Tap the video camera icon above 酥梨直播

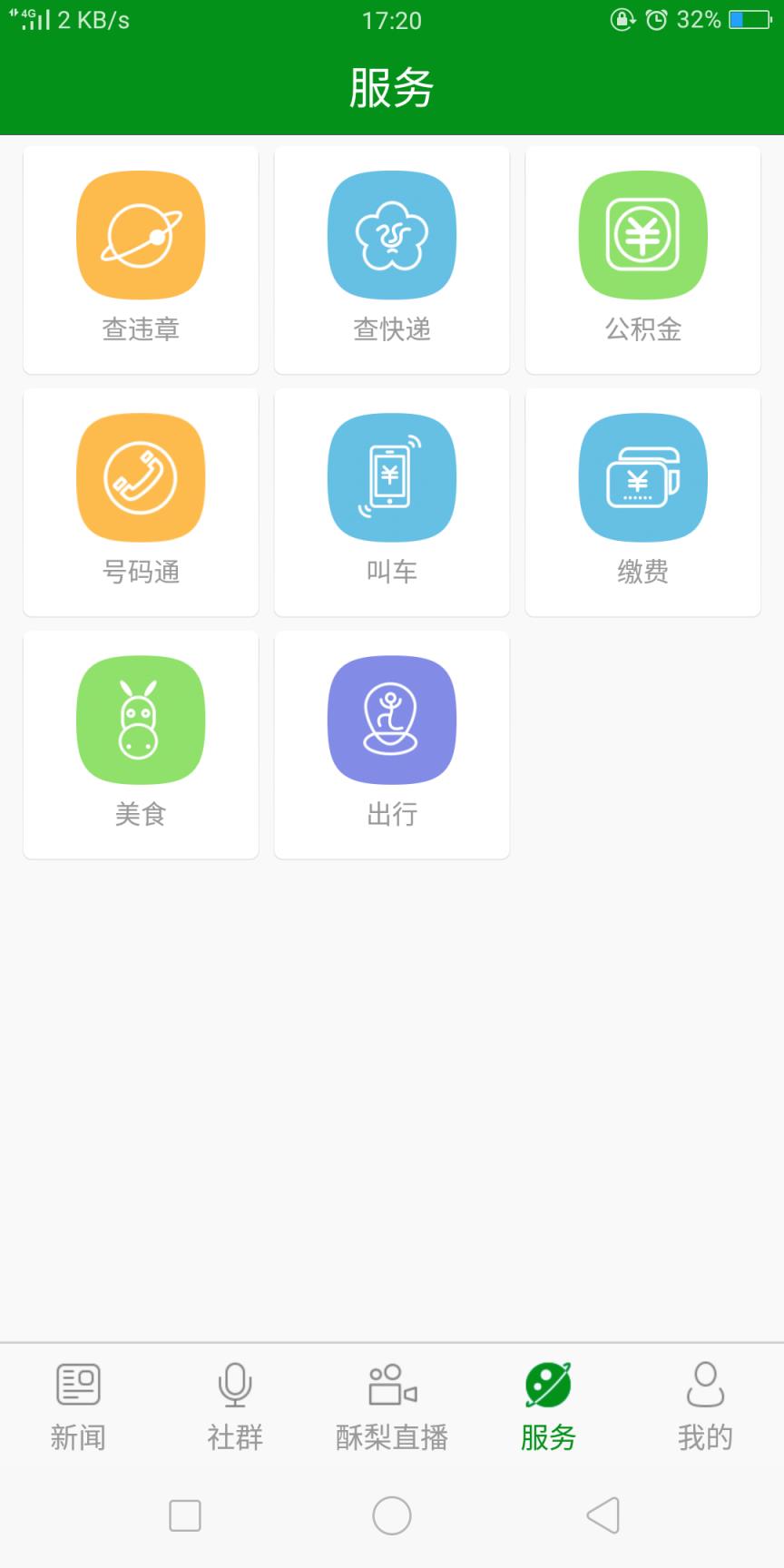pyautogui.click(x=391, y=1383)
